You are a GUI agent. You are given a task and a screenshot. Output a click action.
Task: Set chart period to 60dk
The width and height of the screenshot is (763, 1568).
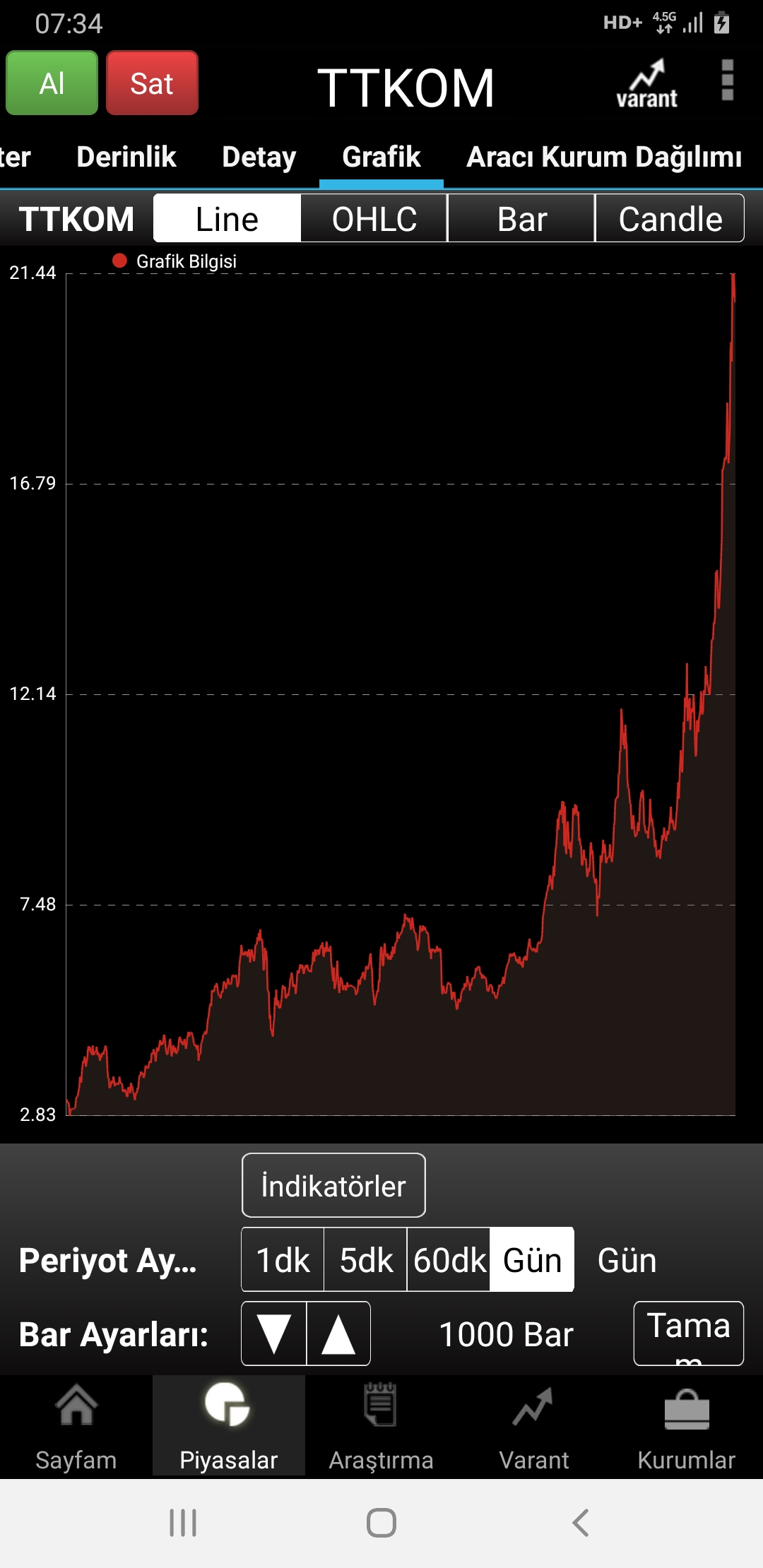click(x=449, y=1260)
